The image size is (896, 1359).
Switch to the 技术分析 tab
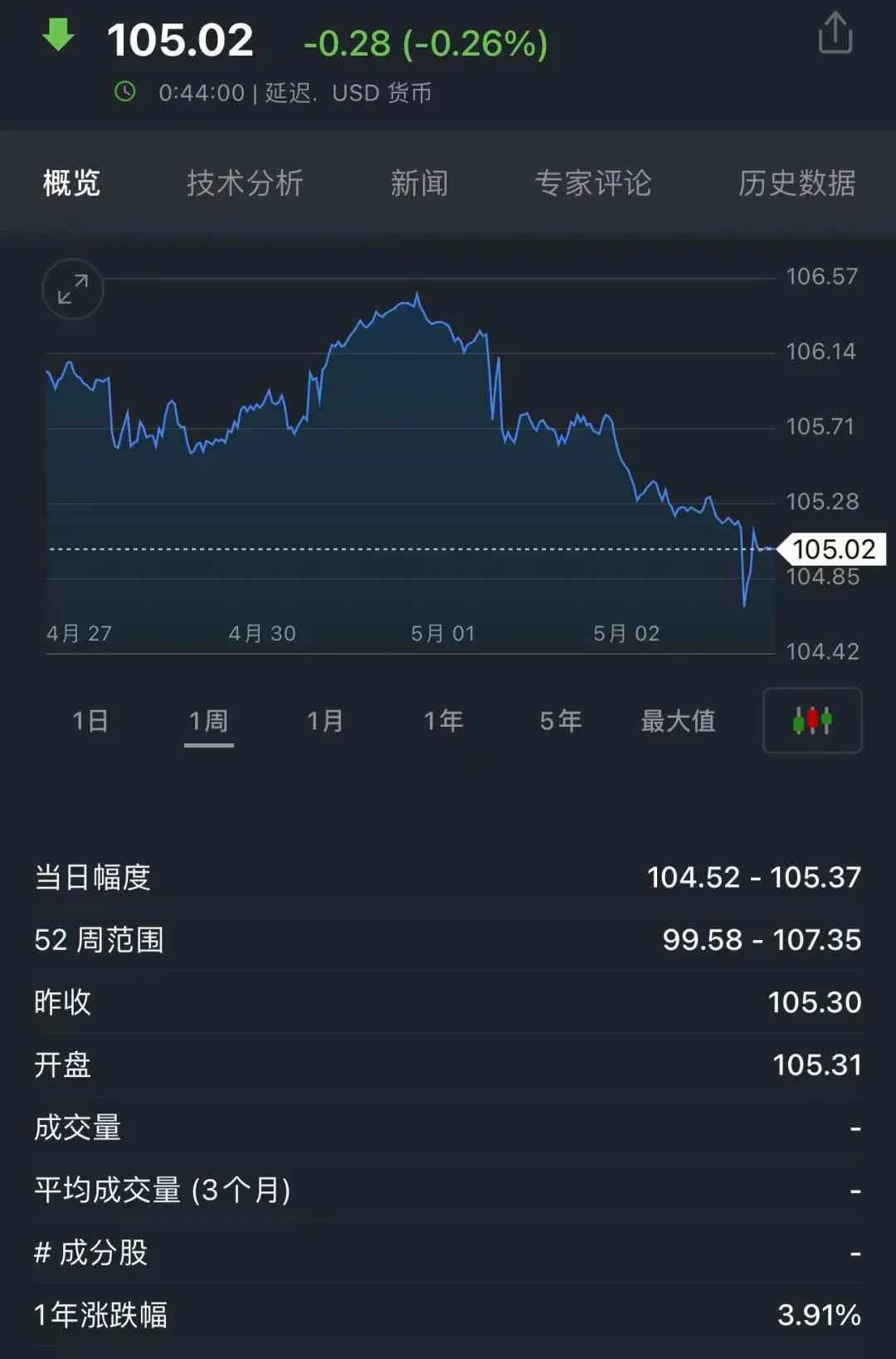click(x=245, y=183)
